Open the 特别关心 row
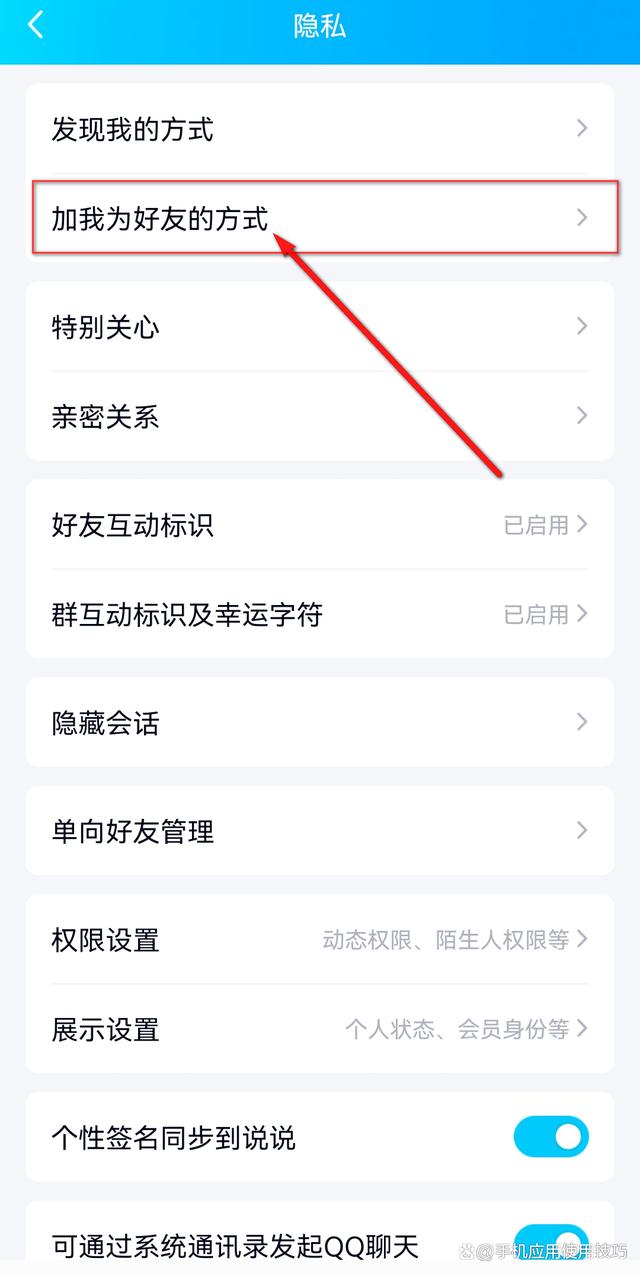 tap(320, 326)
